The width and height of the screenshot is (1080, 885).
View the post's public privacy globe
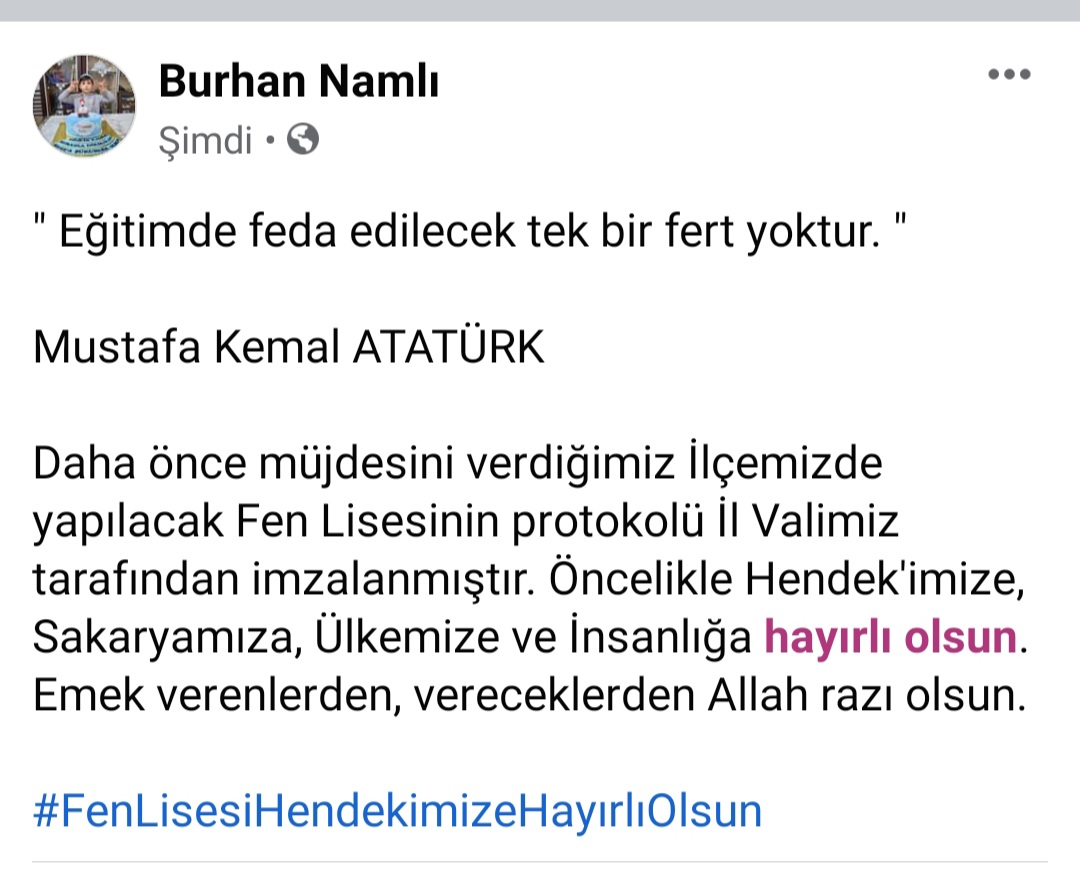point(303,140)
